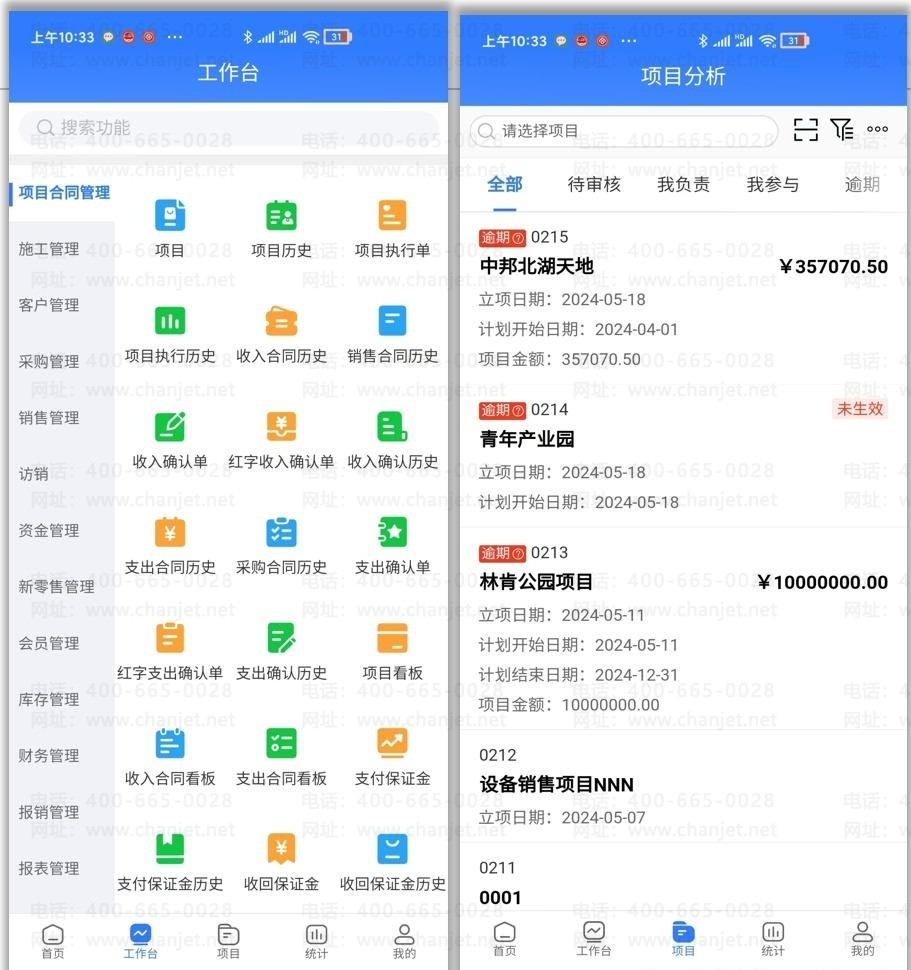This screenshot has width=911, height=970.
Task: Open 项目执行单
Action: coord(392,228)
